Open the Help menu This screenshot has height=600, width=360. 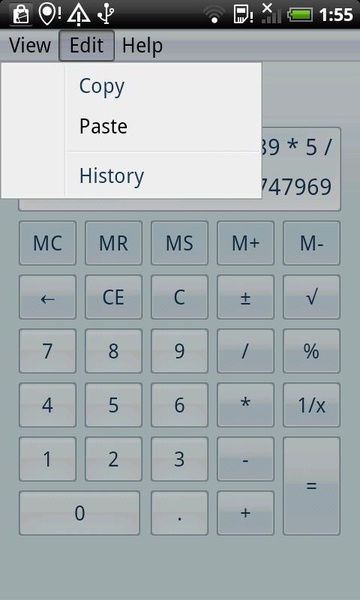(x=142, y=46)
